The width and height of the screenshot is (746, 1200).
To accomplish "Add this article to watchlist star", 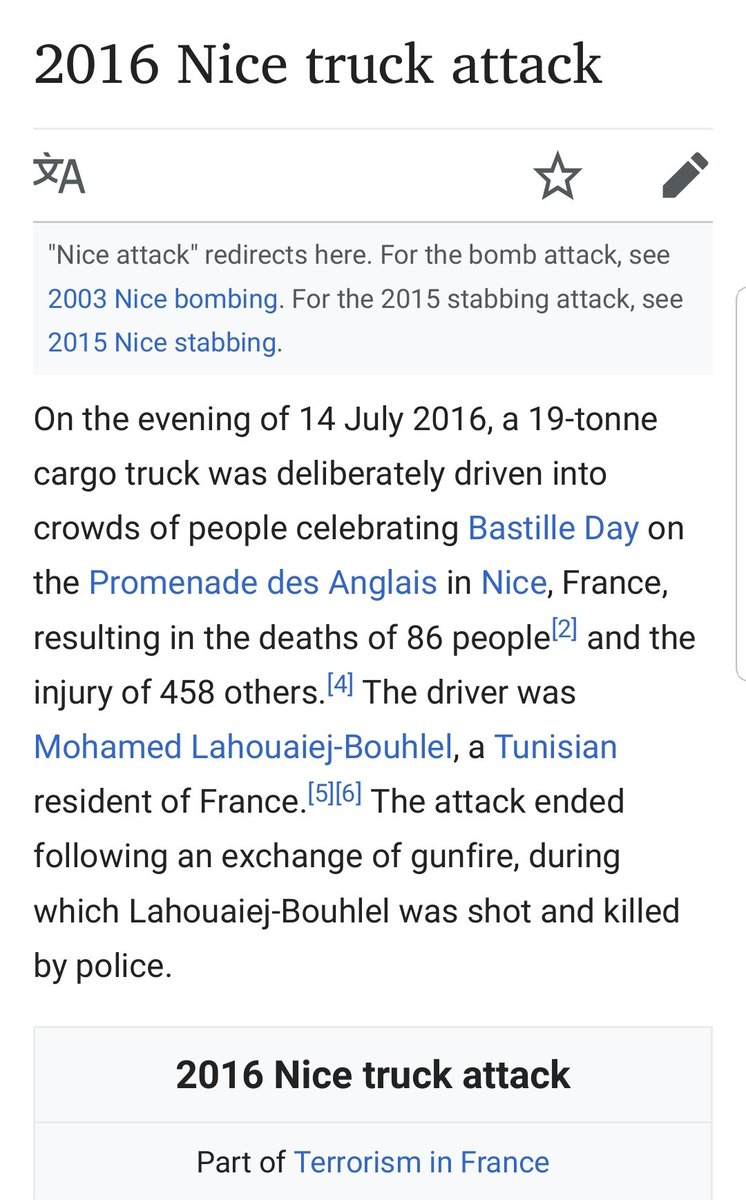I will click(557, 176).
